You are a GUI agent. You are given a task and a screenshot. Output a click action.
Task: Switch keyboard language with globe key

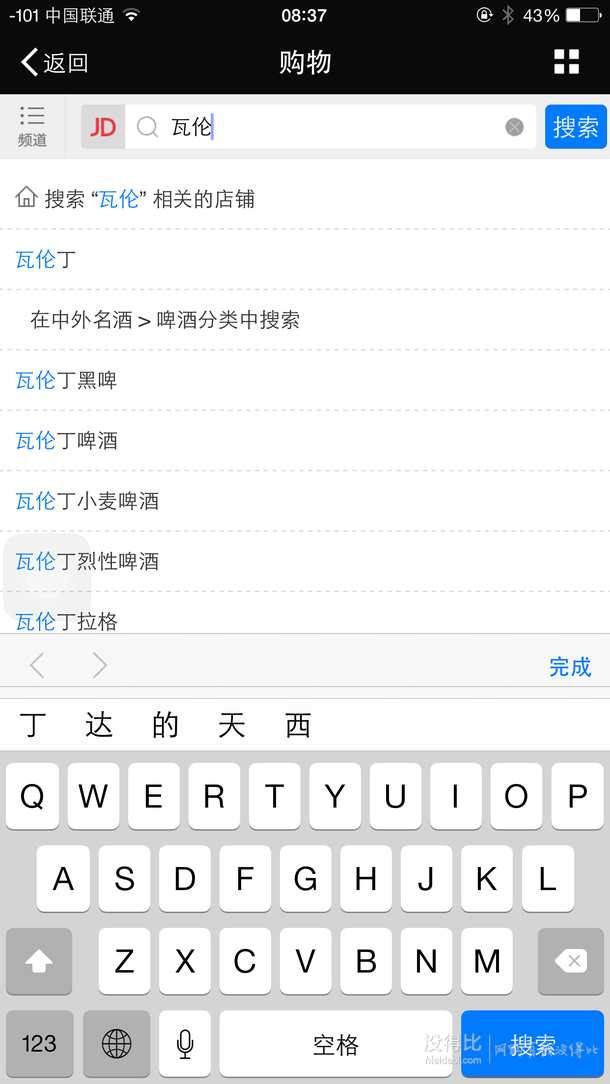tap(116, 1044)
